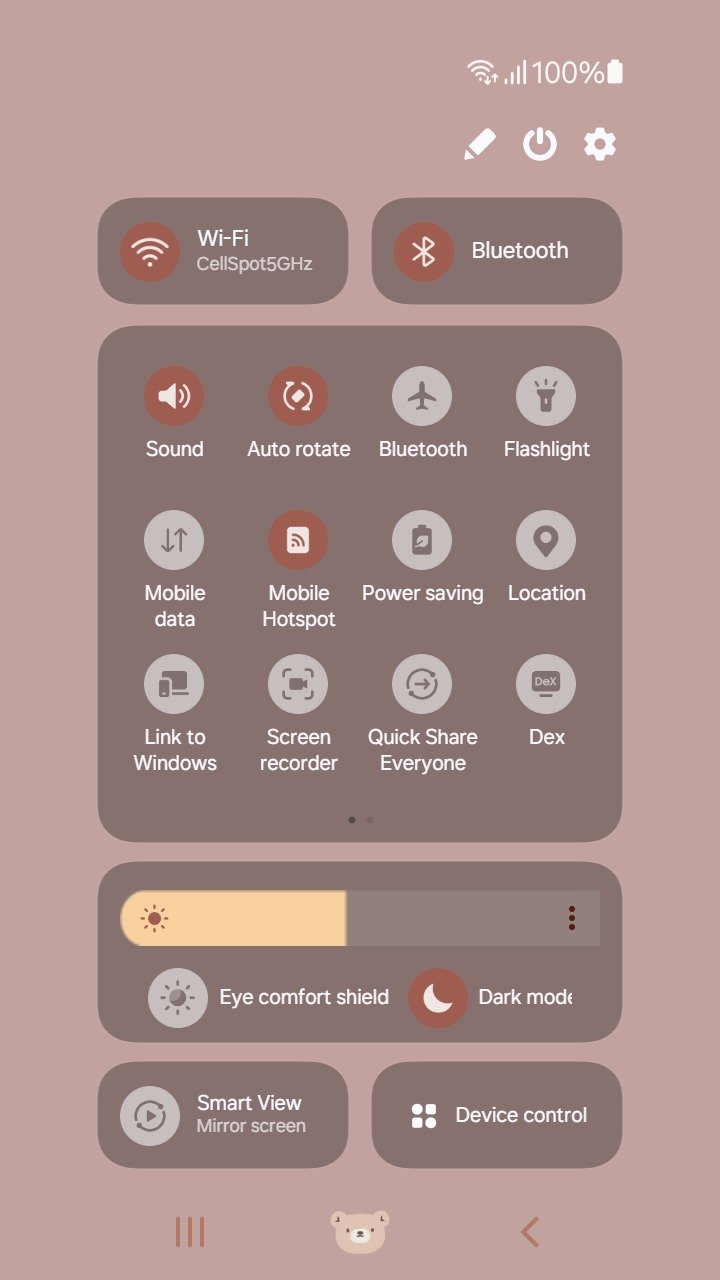Toggle the Sound mode button
The height and width of the screenshot is (1280, 720).
tap(174, 396)
